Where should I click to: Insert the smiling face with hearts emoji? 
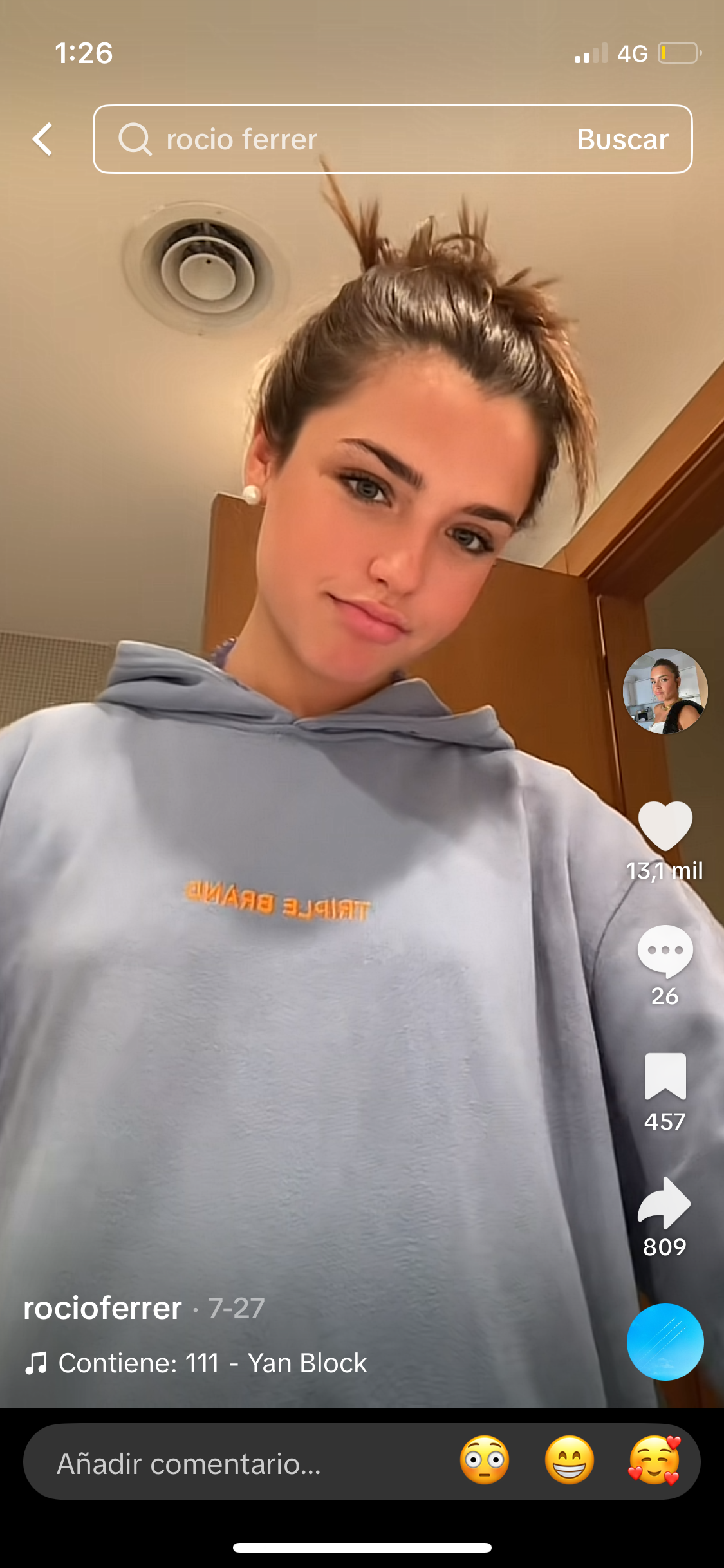pos(654,1460)
